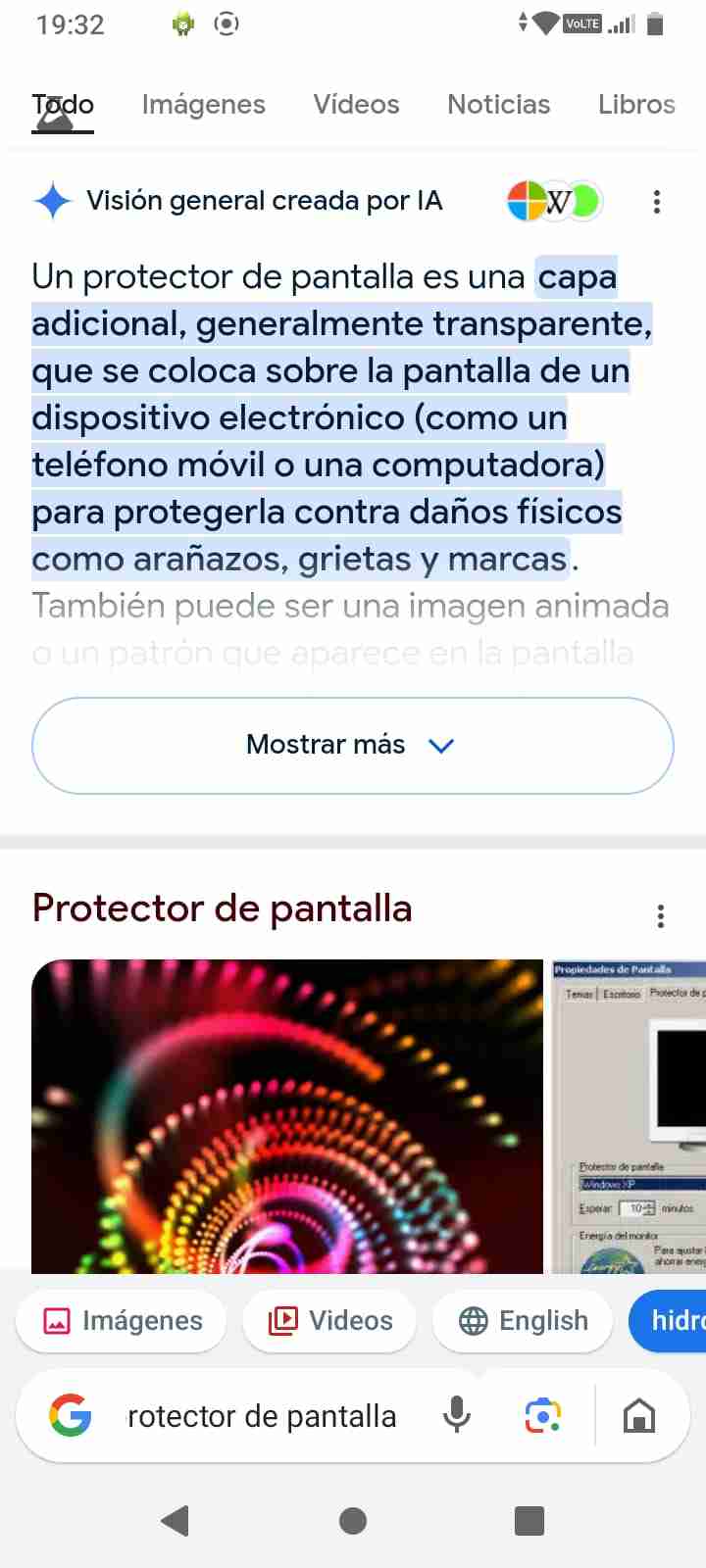Open the Noticias tab
The height and width of the screenshot is (1568, 706).
point(498,104)
